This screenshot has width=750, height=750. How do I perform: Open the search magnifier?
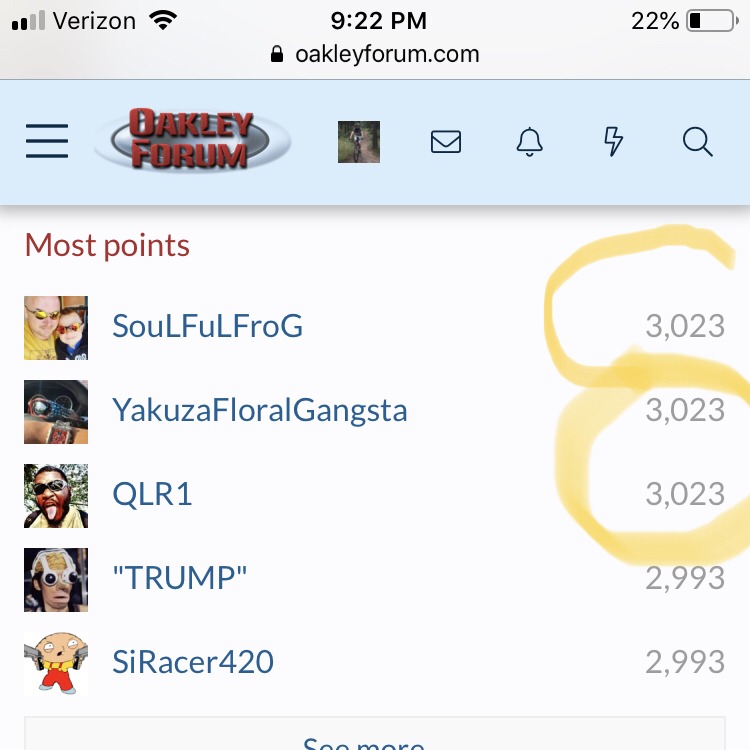coord(697,142)
